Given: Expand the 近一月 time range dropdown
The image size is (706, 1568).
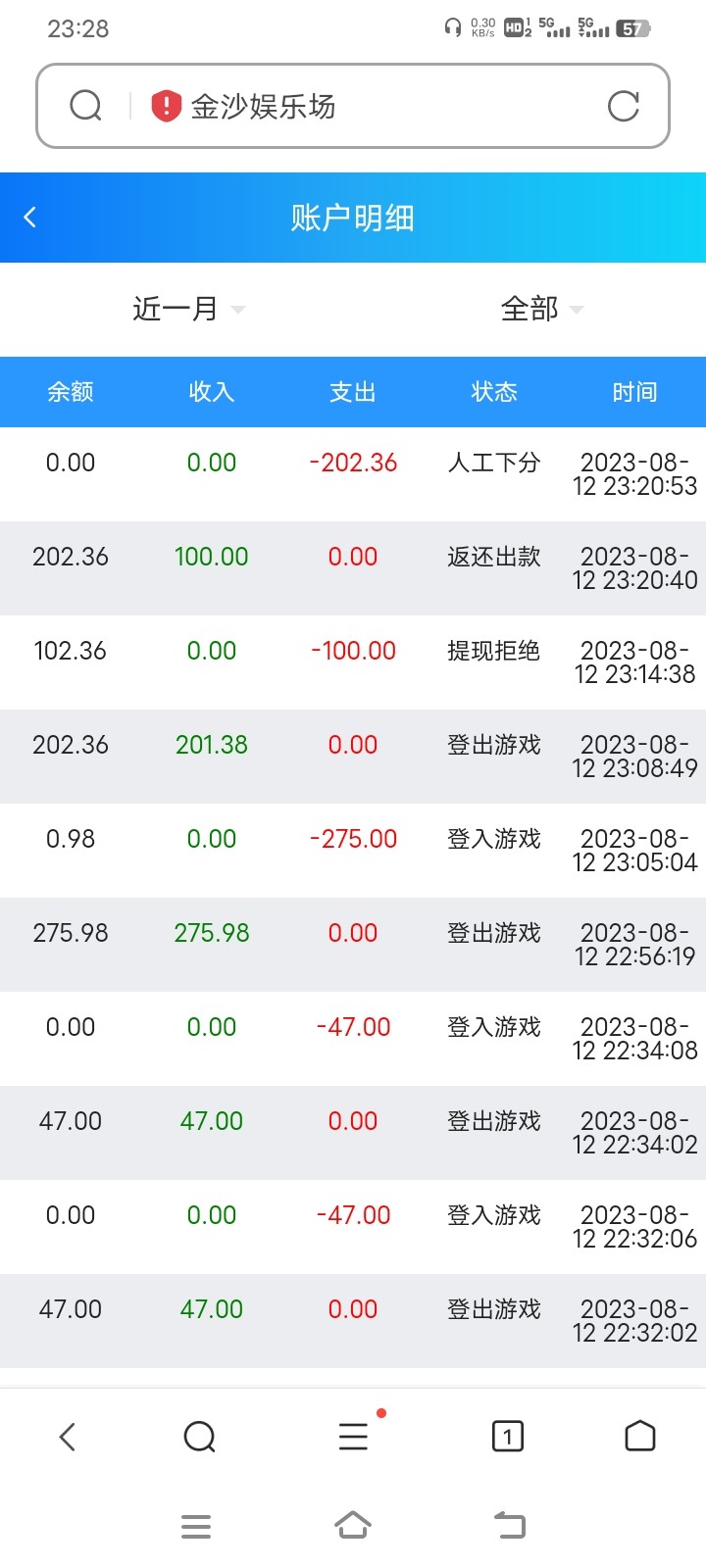Looking at the screenshot, I should pos(188,310).
